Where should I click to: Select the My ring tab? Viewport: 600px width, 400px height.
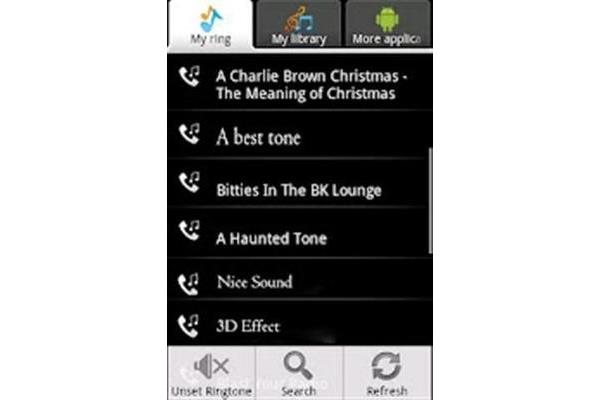[x=210, y=25]
